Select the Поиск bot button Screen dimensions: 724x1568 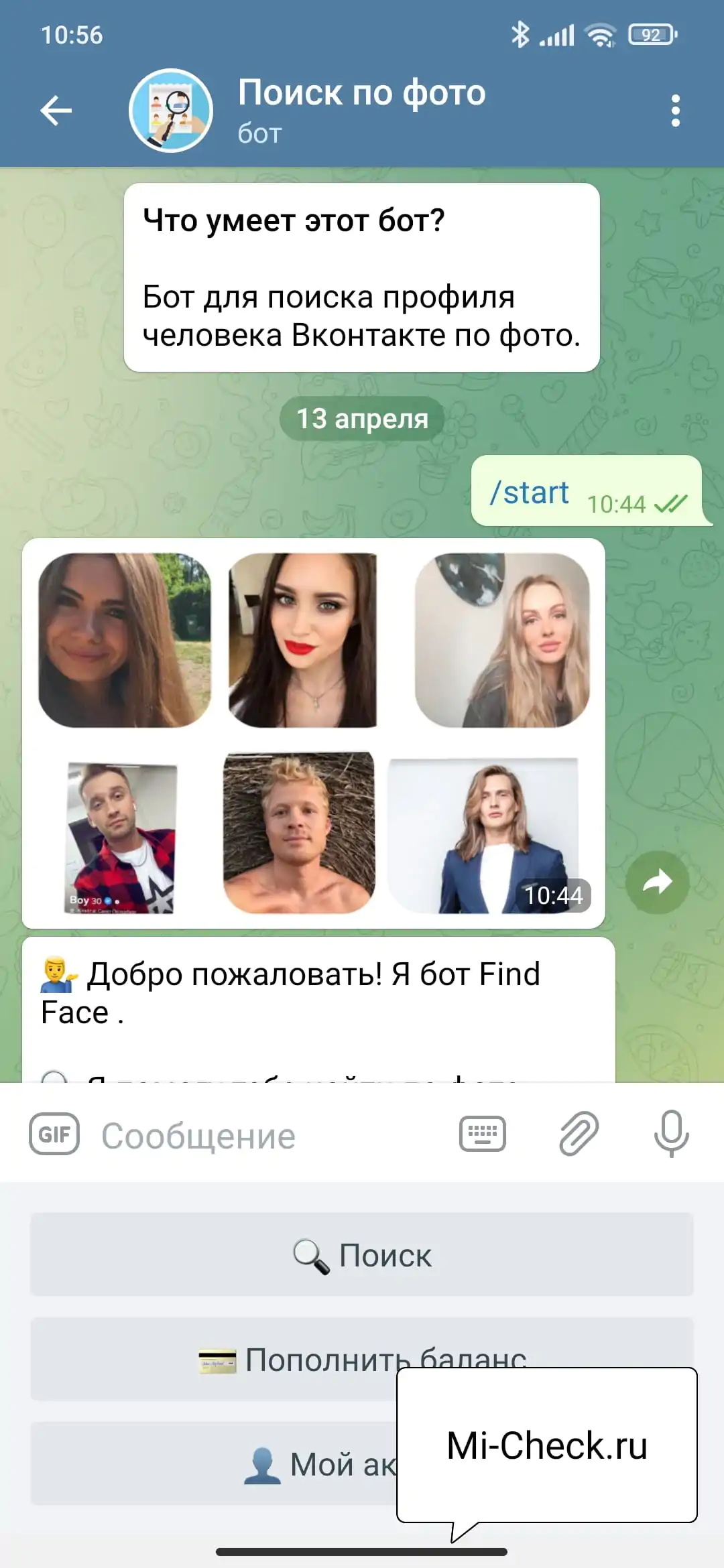[x=362, y=1254]
